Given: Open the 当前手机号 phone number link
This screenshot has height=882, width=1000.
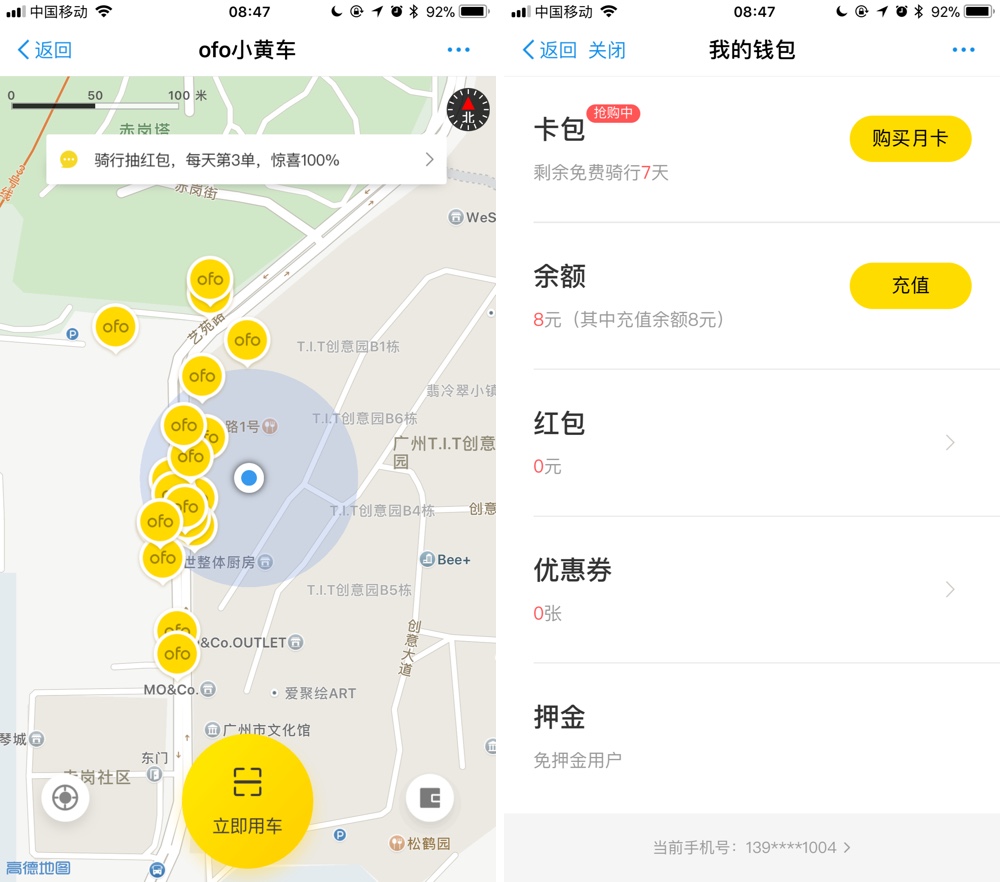Looking at the screenshot, I should [751, 847].
